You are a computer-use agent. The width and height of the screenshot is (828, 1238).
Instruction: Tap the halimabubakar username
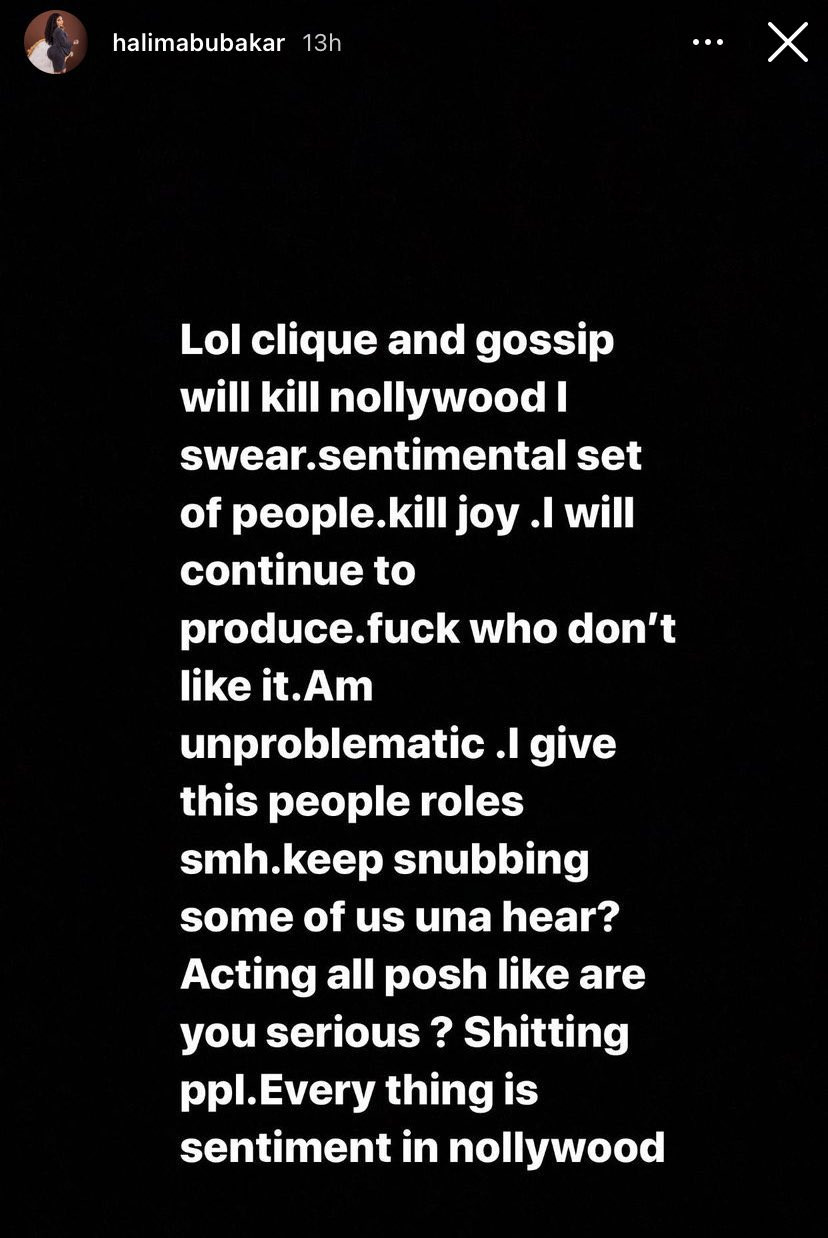pos(199,43)
